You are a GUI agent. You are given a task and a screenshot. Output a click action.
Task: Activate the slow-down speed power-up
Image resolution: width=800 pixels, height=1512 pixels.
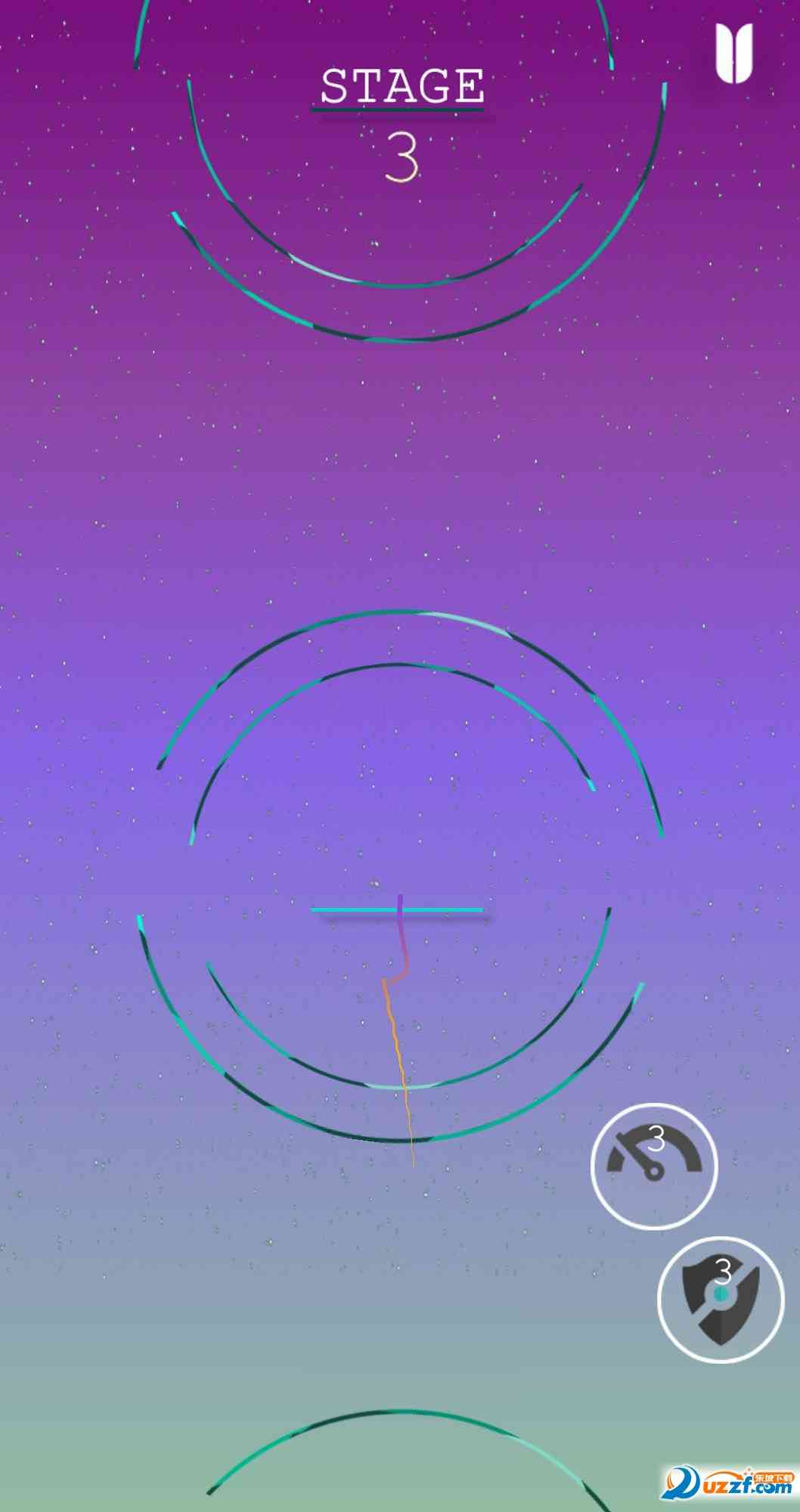pos(654,1166)
